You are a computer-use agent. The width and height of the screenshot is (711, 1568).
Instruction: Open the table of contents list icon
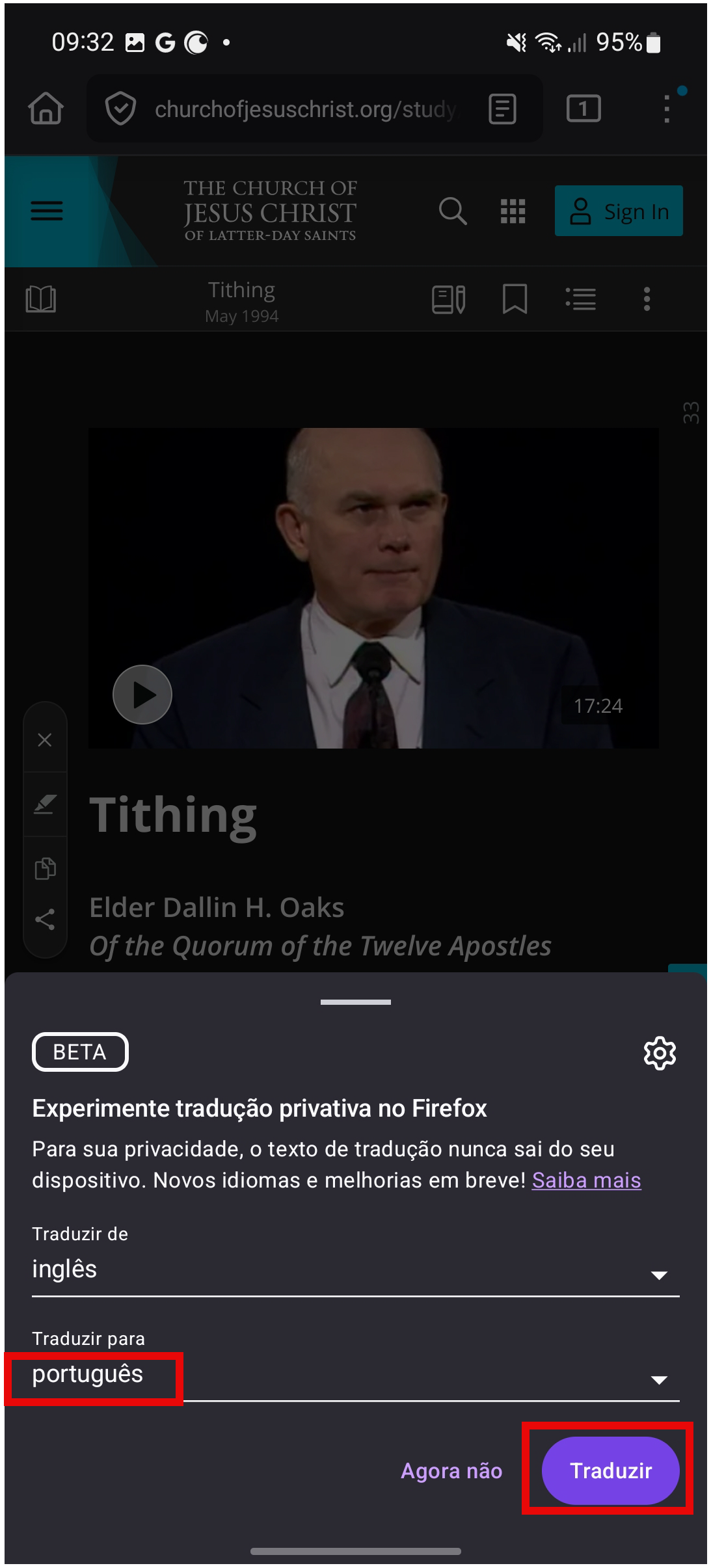click(580, 299)
